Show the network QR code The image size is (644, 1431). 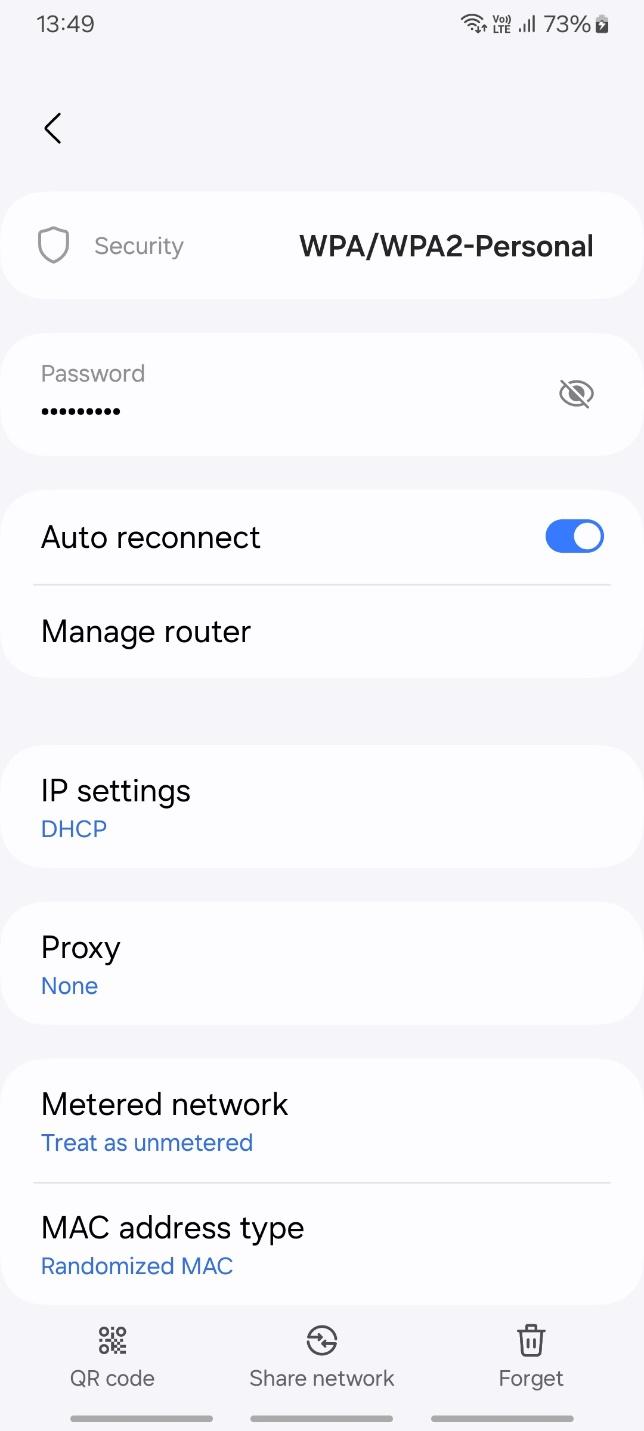pyautogui.click(x=112, y=1357)
